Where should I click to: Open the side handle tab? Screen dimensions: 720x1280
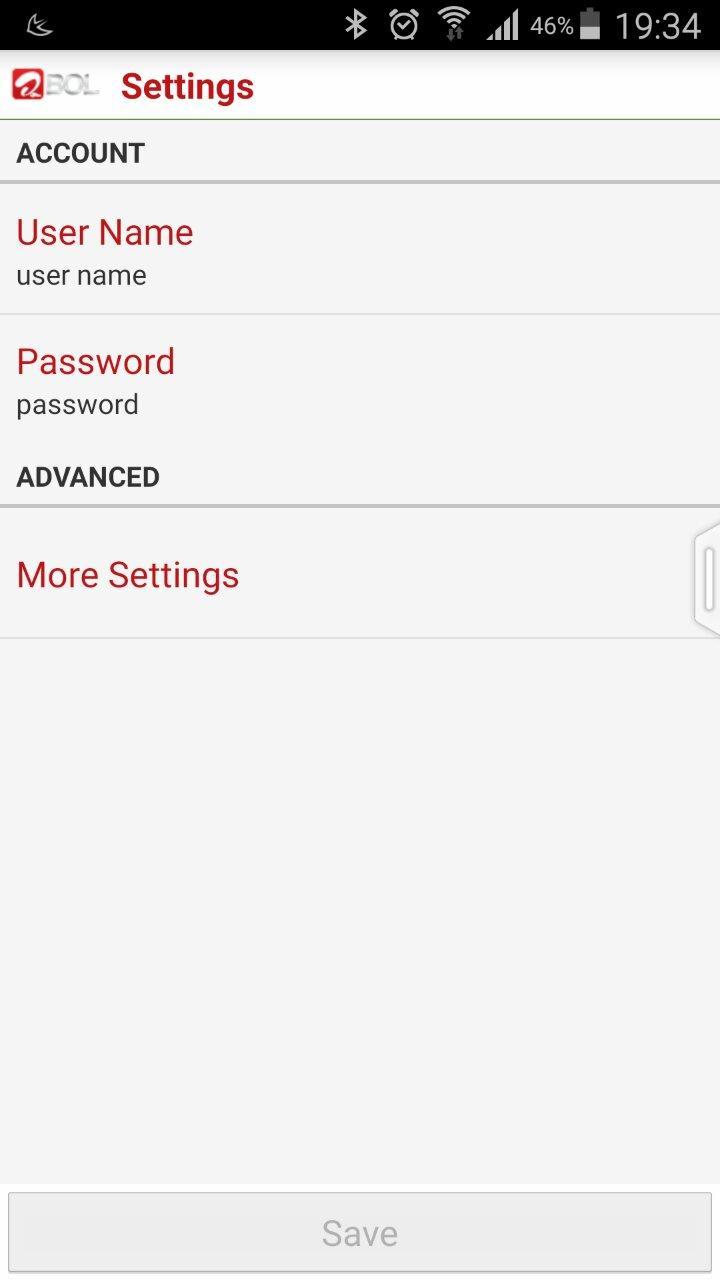click(x=708, y=579)
